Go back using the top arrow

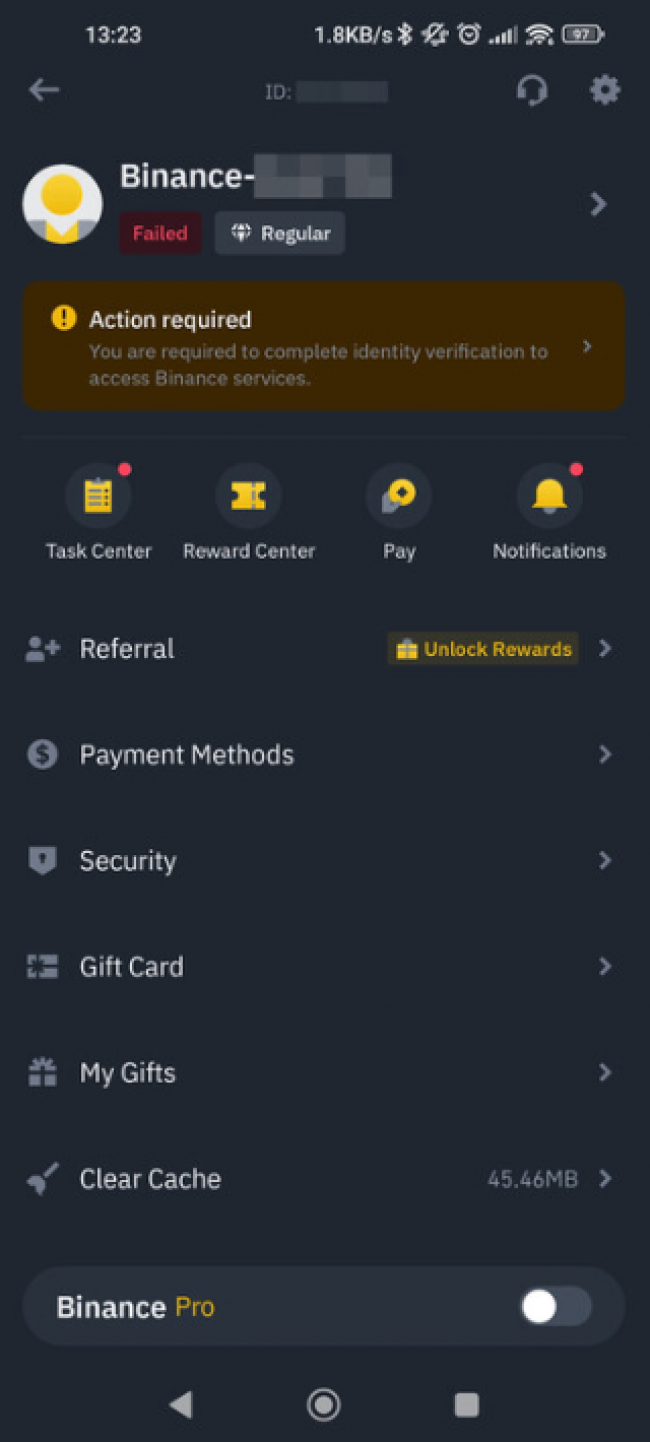point(44,91)
